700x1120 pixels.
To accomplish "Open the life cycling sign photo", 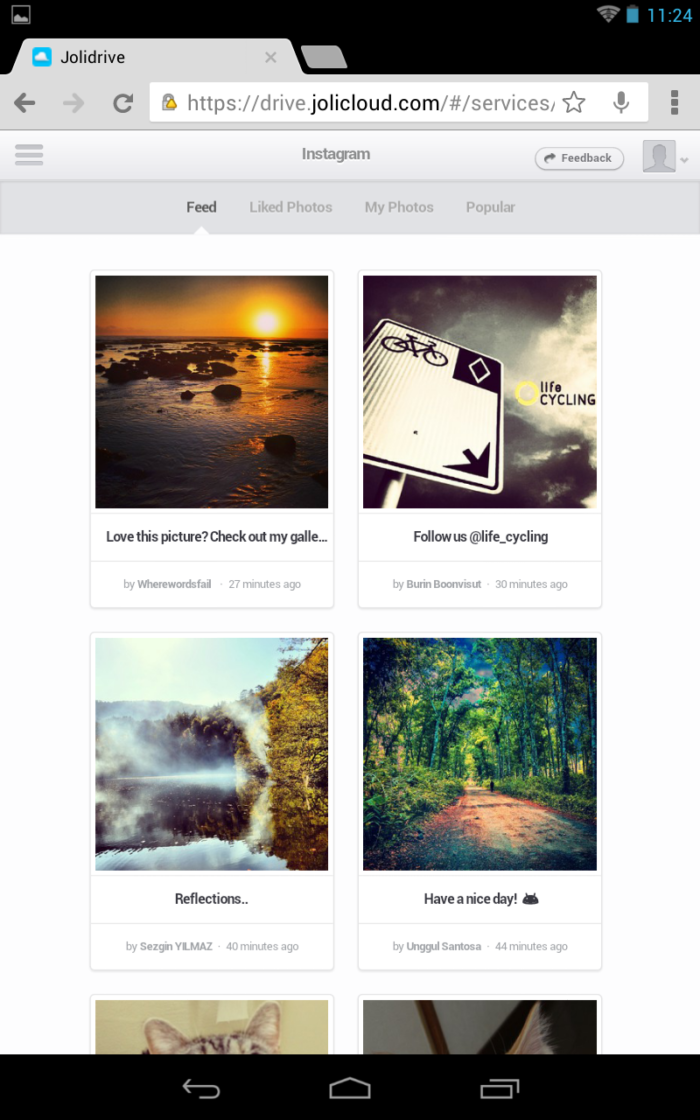I will point(480,392).
